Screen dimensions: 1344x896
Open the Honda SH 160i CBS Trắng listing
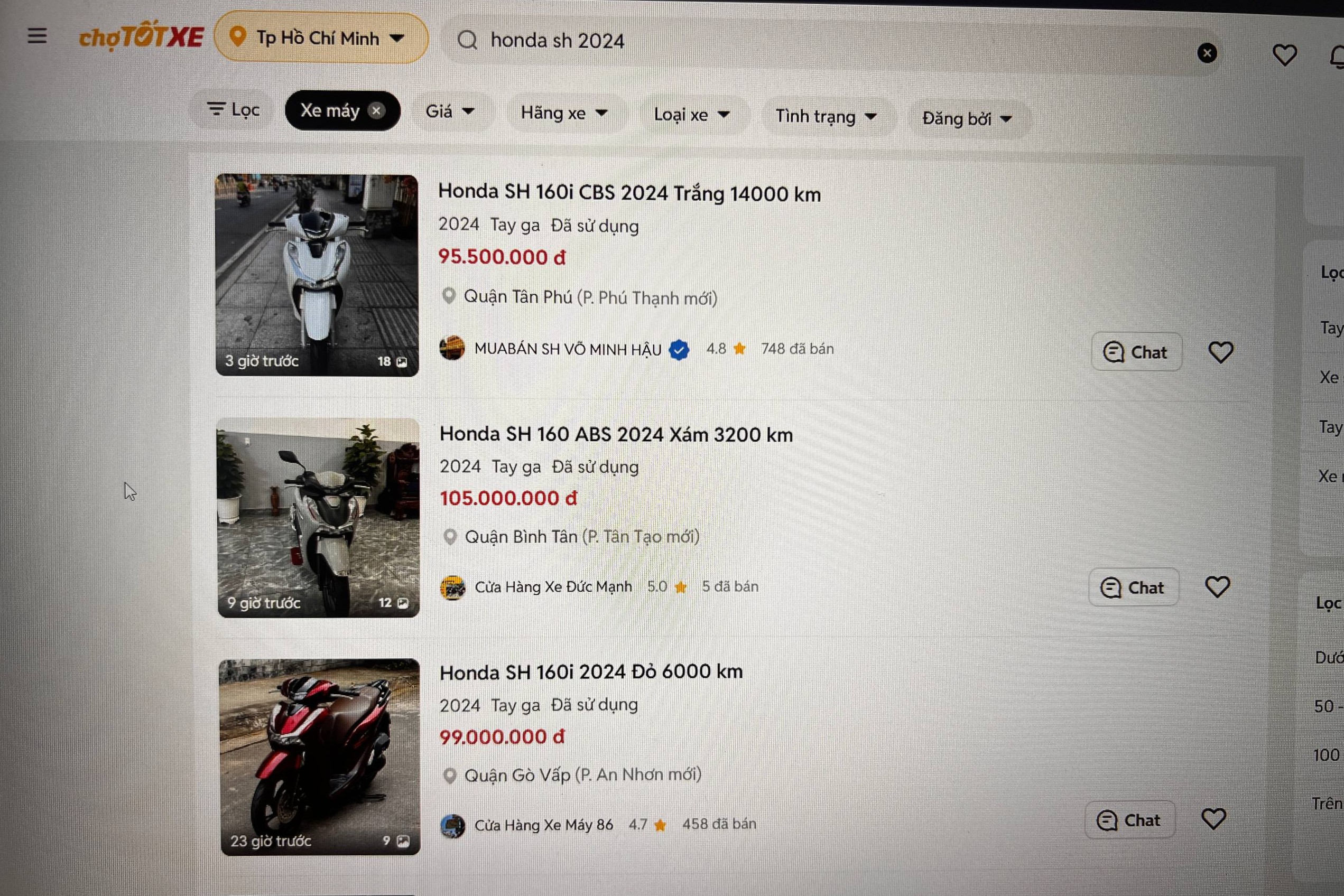tap(629, 193)
